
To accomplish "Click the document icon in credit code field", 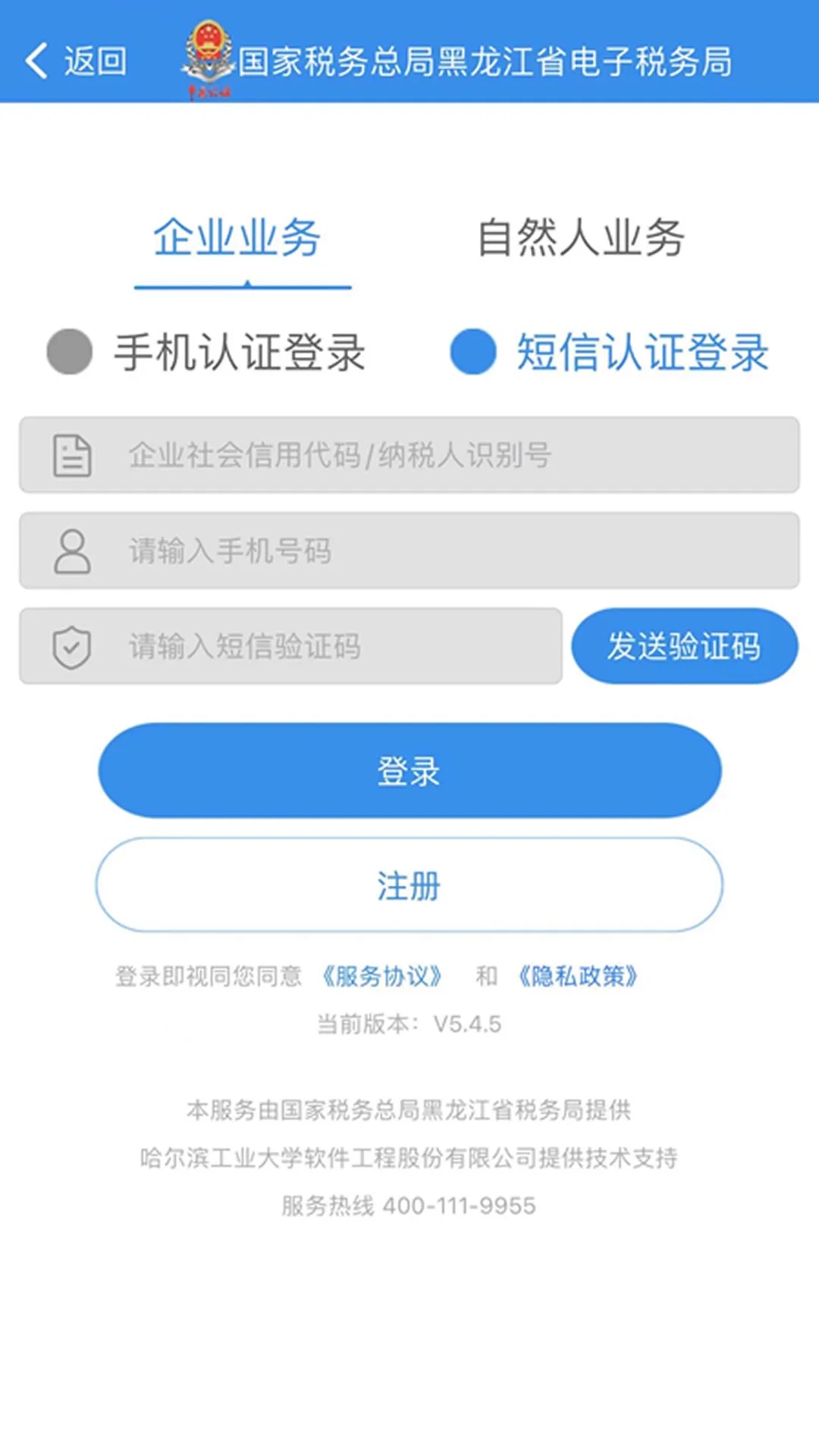I will click(70, 455).
